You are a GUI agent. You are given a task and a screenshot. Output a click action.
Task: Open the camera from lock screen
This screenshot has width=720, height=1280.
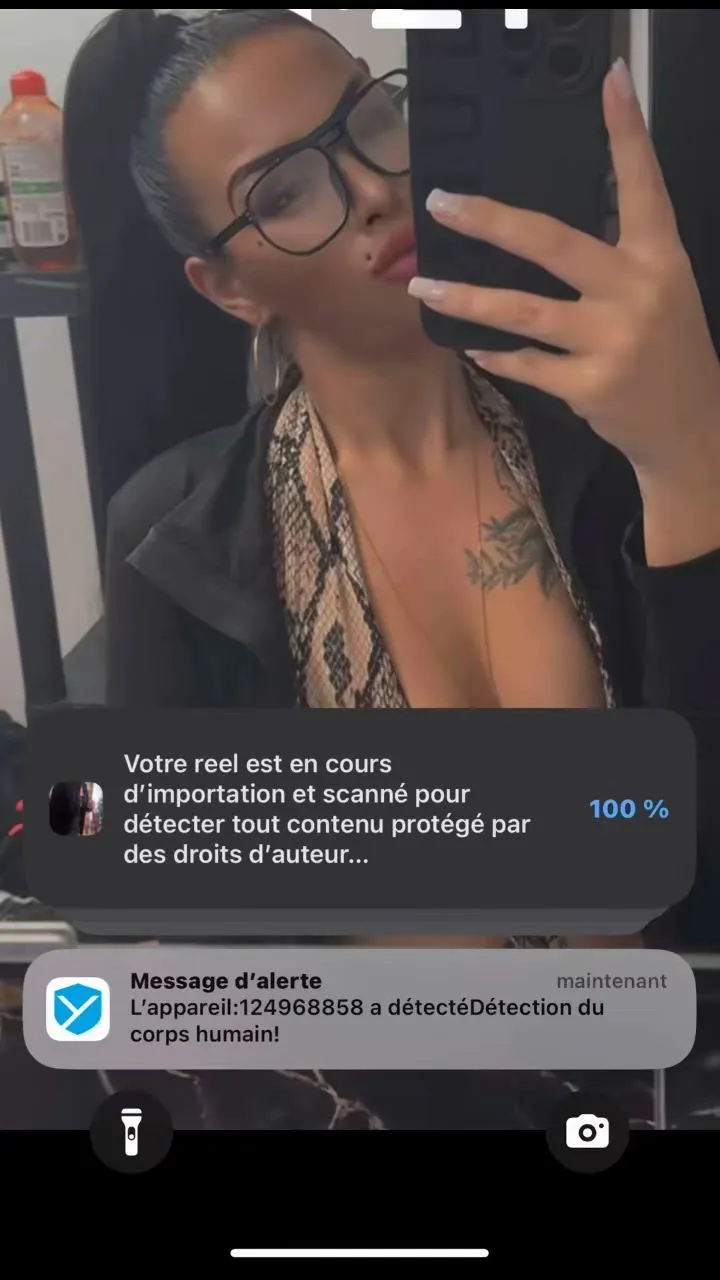[x=587, y=1132]
